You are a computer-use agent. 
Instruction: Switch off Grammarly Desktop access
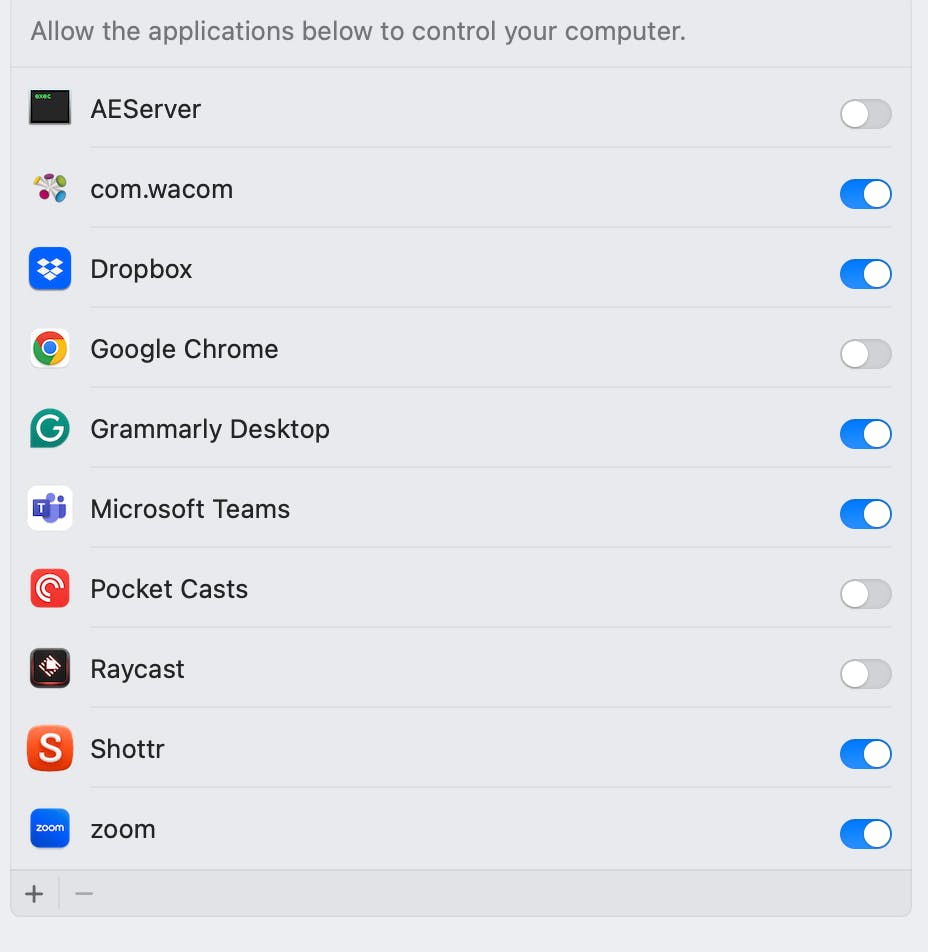pos(865,434)
